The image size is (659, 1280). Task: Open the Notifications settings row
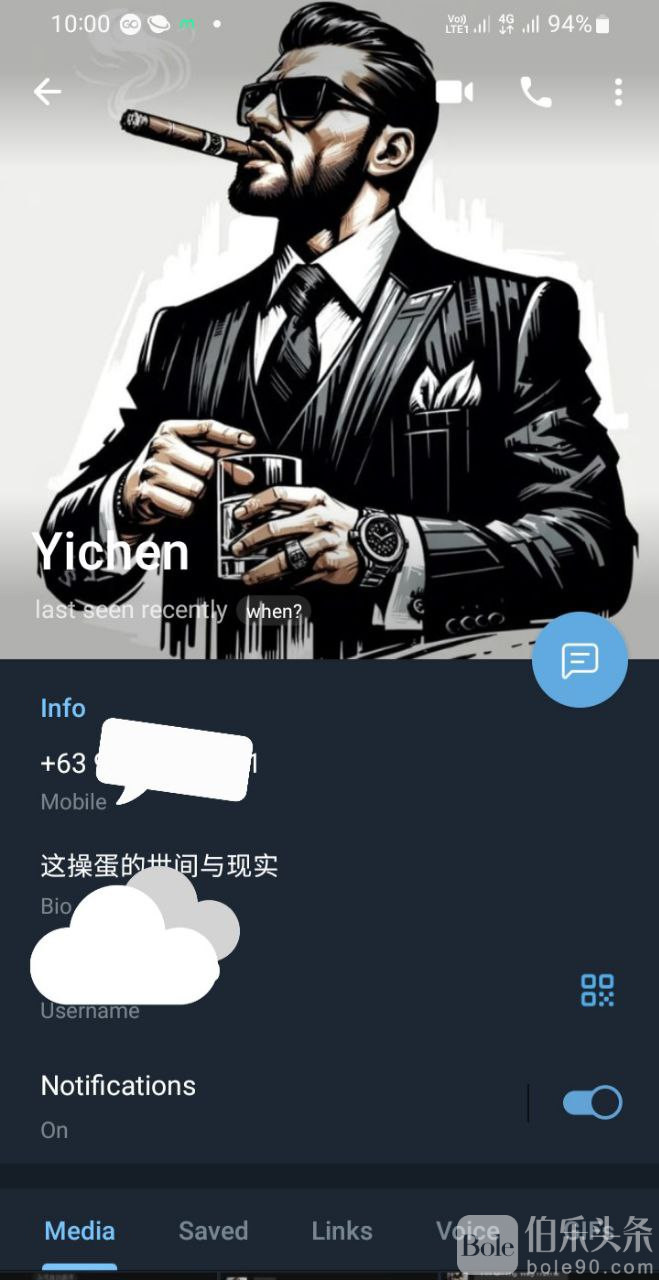pos(250,1105)
